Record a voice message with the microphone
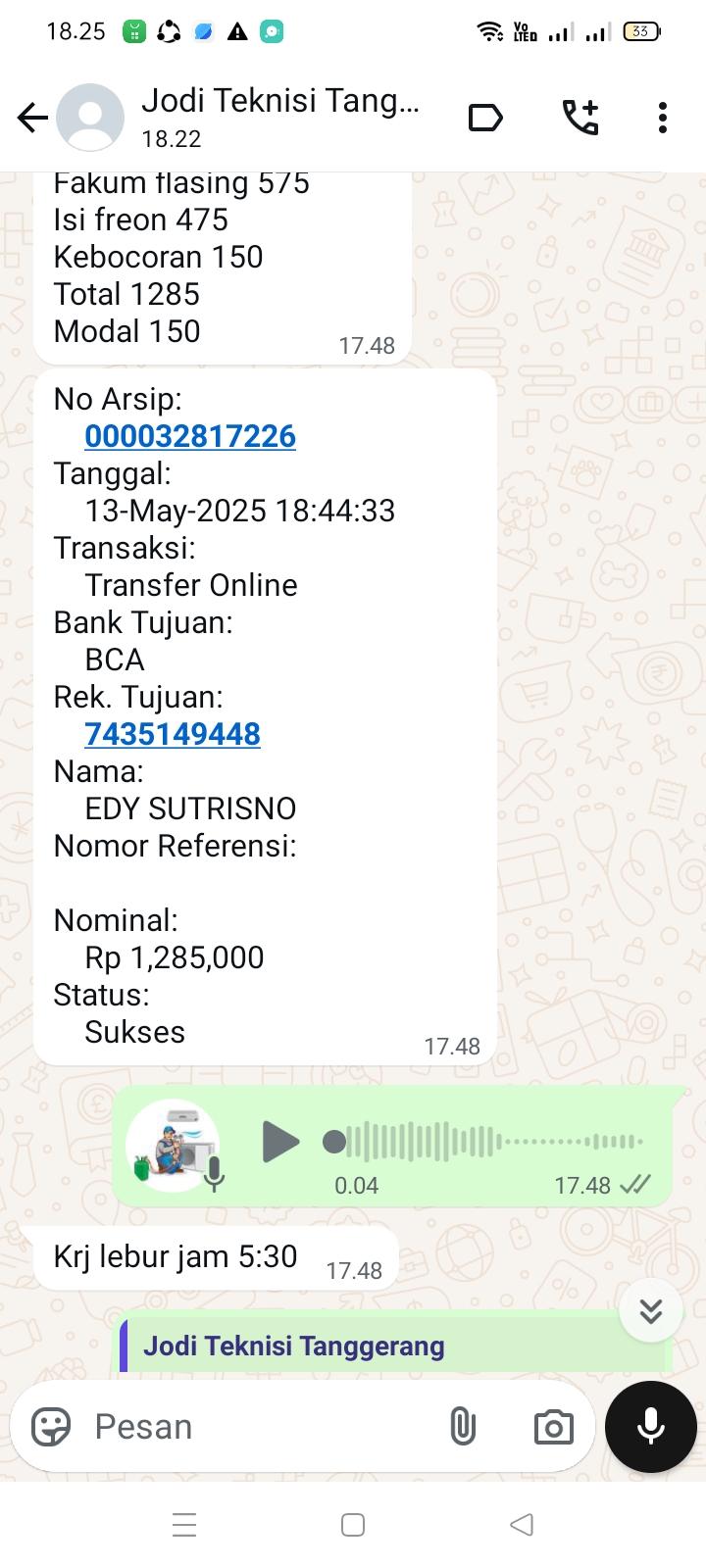Screen dimensions: 706x1568 click(x=651, y=1427)
